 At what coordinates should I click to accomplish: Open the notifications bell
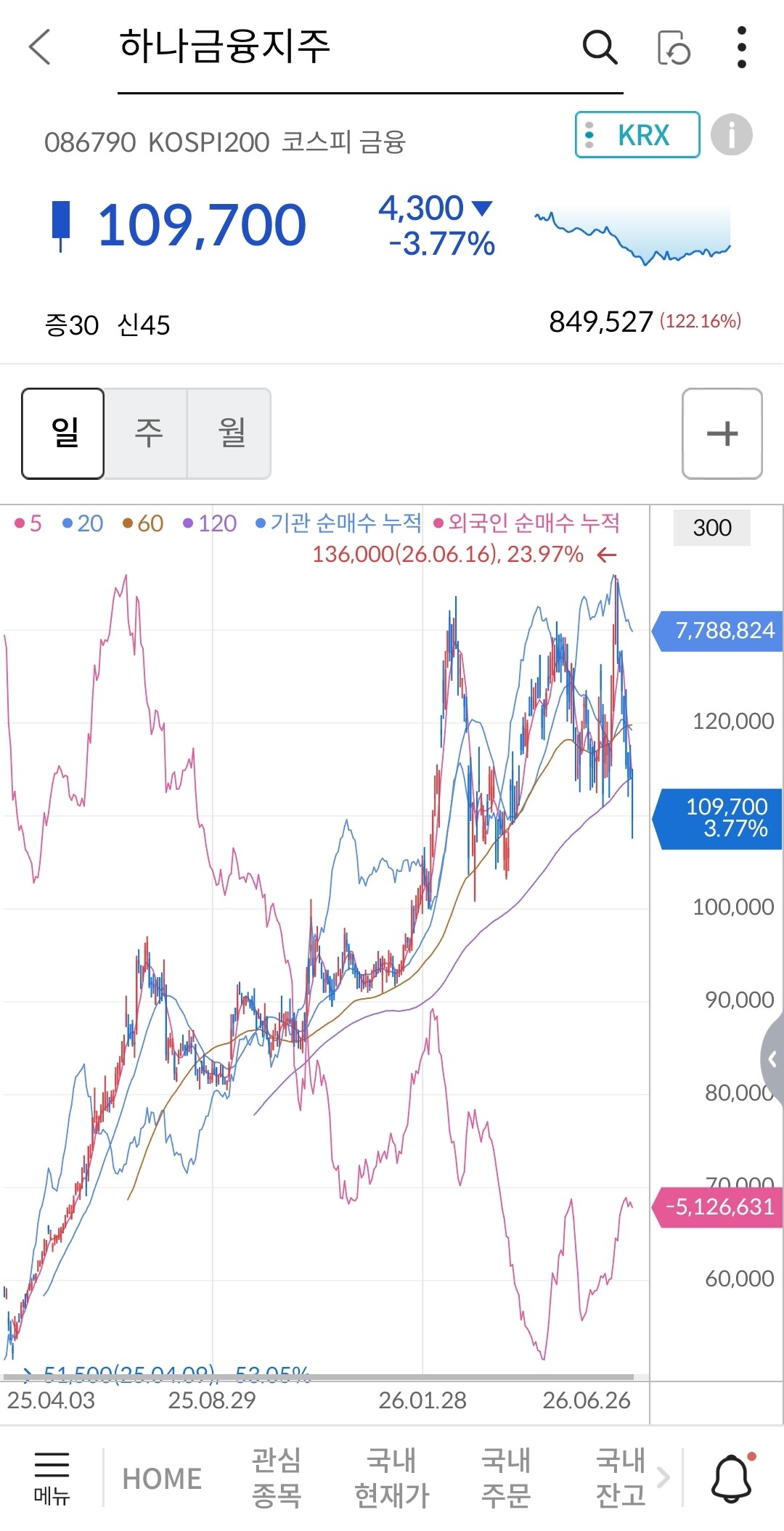tap(732, 1478)
